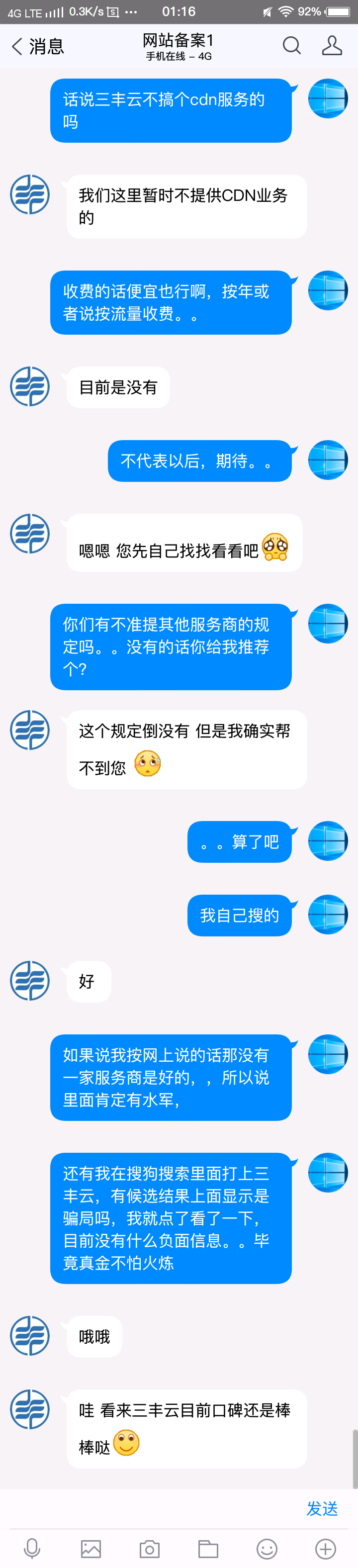Start voice input with the microphone

click(x=32, y=1548)
